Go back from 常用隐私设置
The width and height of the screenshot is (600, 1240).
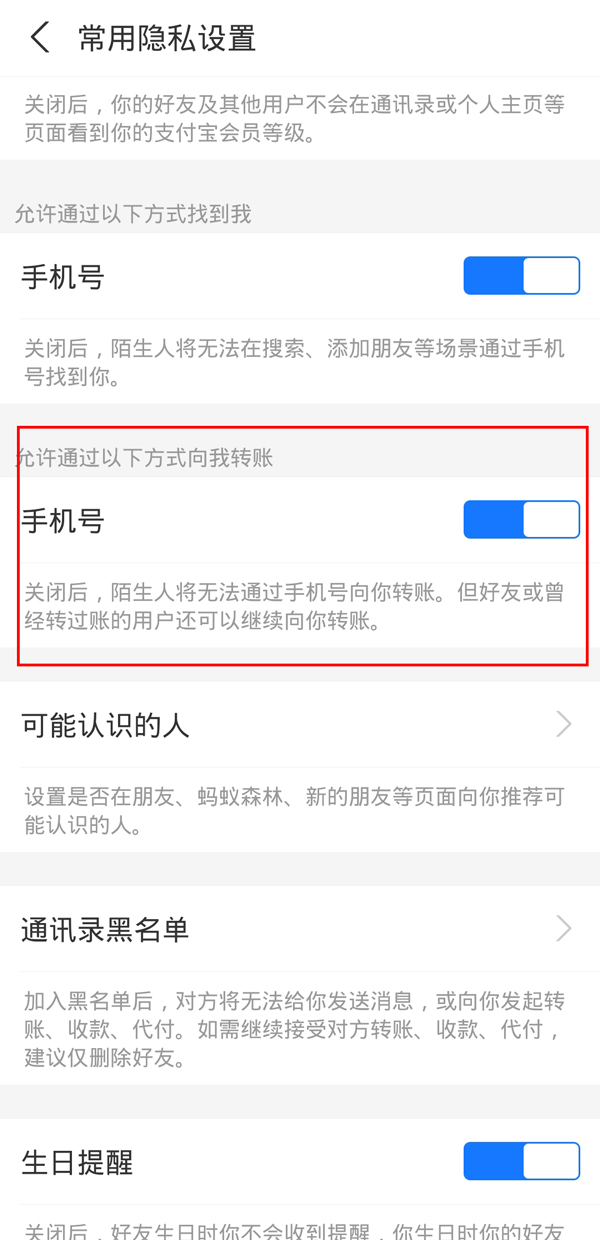(40, 38)
